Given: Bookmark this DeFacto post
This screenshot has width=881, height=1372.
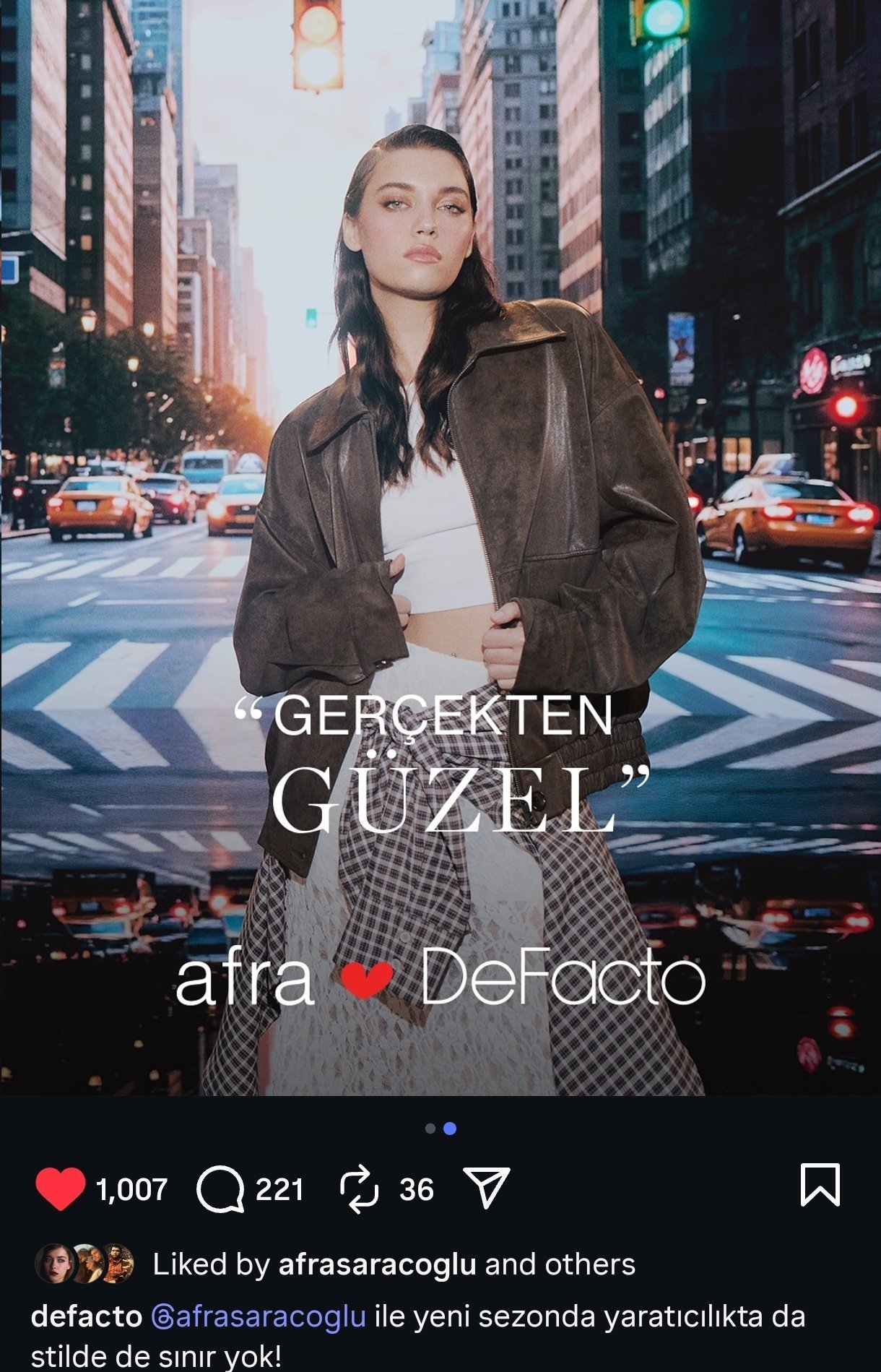Looking at the screenshot, I should coord(820,1185).
